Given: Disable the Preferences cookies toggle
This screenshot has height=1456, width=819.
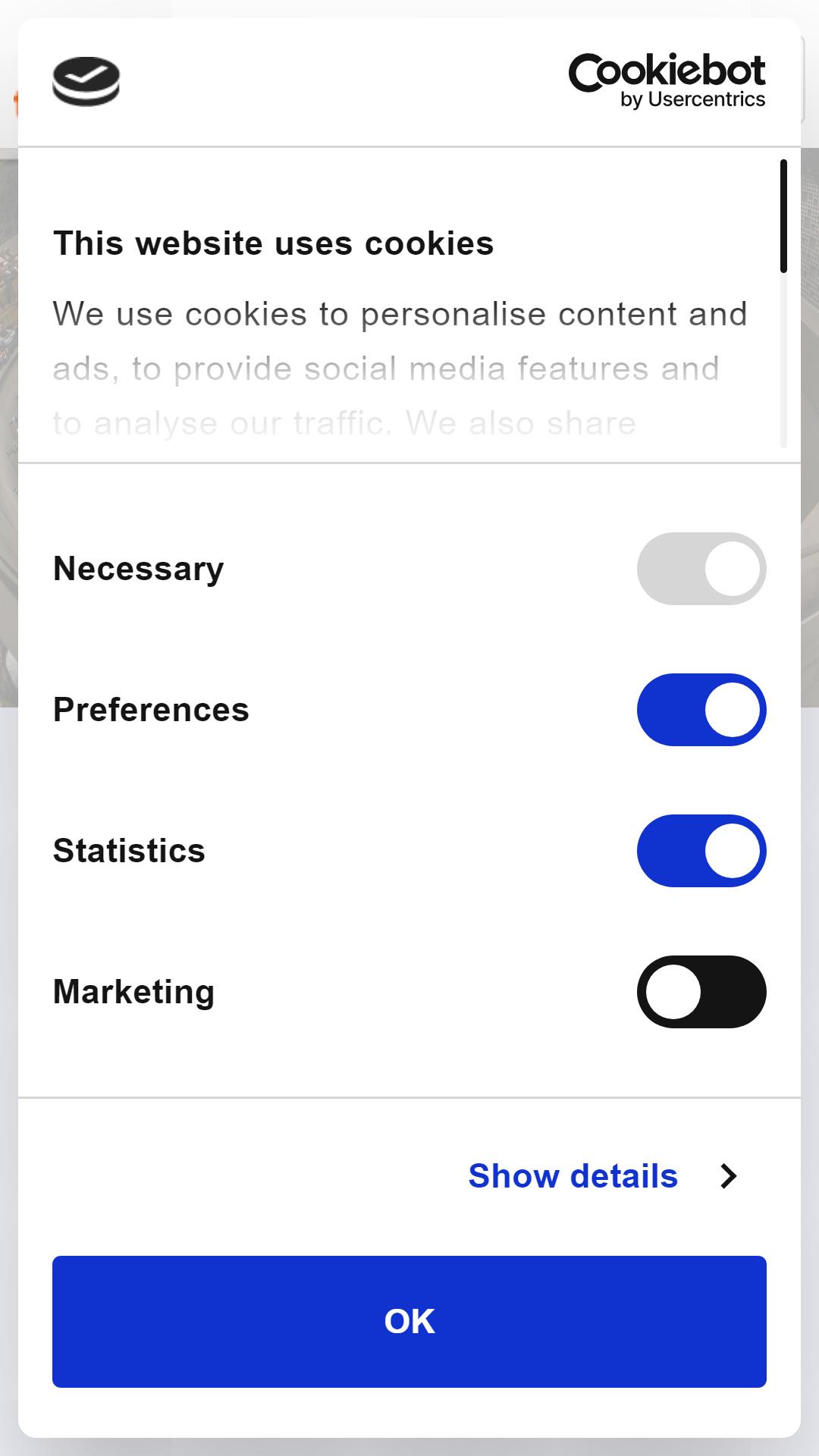Looking at the screenshot, I should [701, 710].
